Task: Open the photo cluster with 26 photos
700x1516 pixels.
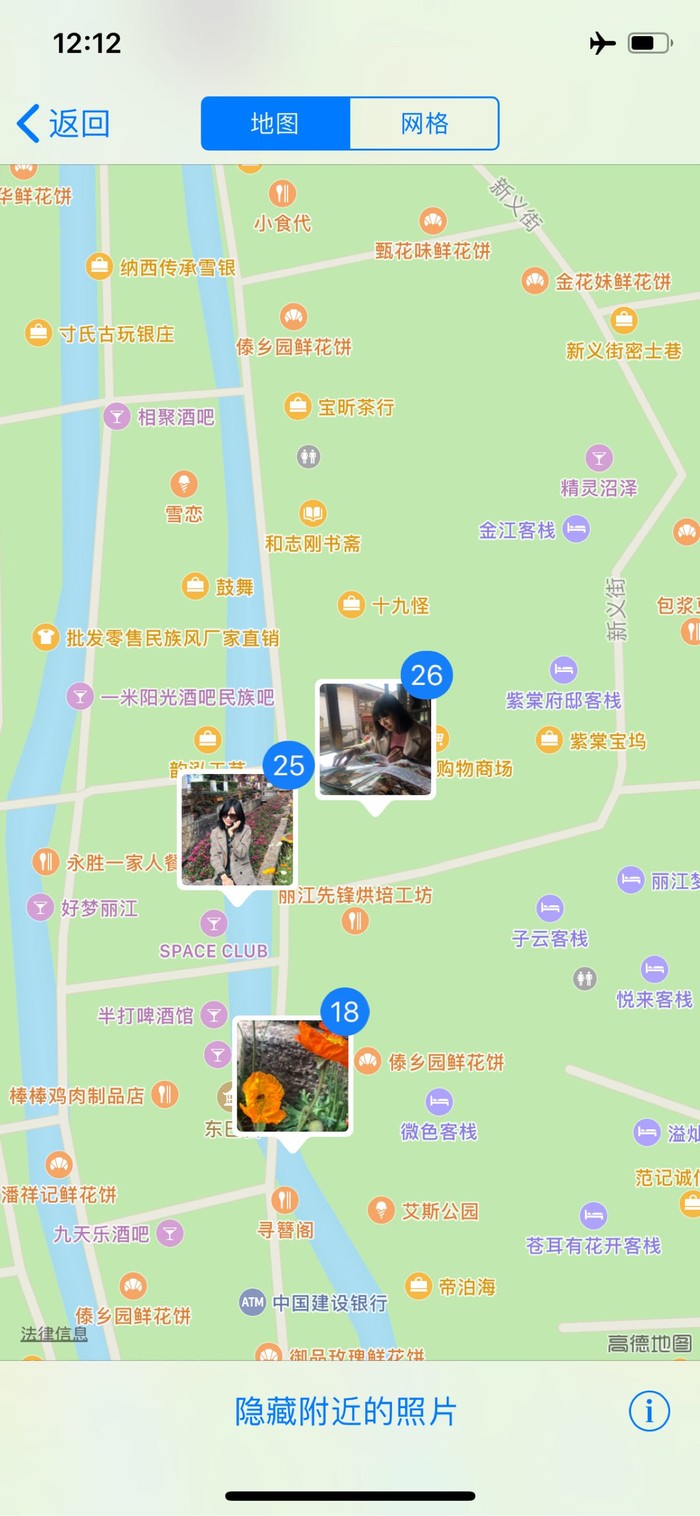Action: [x=375, y=740]
